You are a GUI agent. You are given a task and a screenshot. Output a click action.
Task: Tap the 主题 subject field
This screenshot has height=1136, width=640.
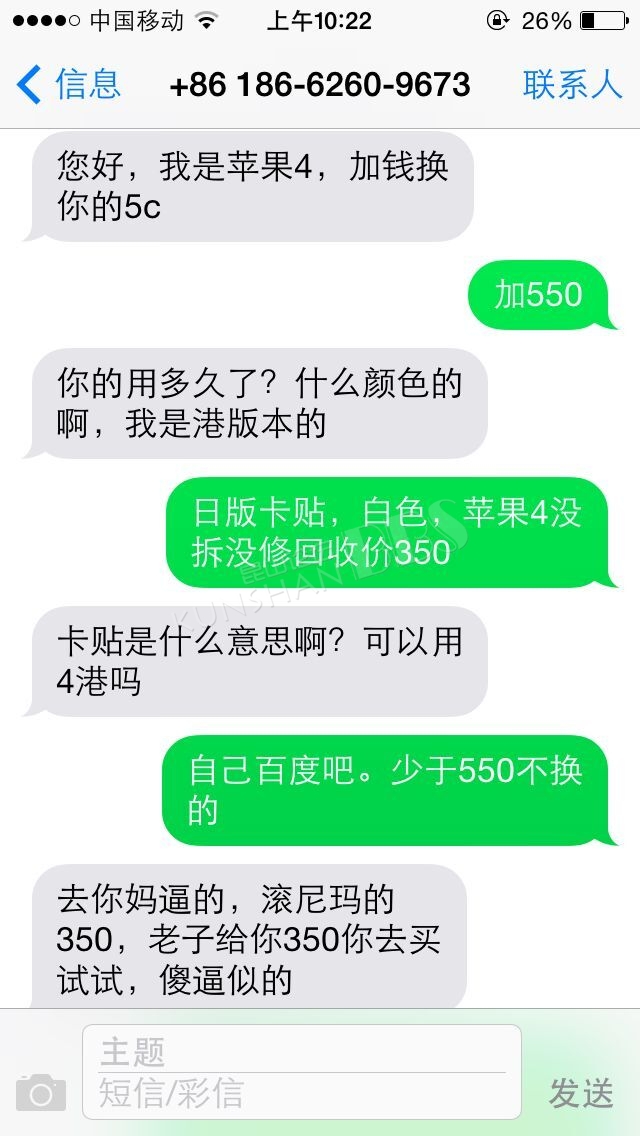pos(302,1051)
